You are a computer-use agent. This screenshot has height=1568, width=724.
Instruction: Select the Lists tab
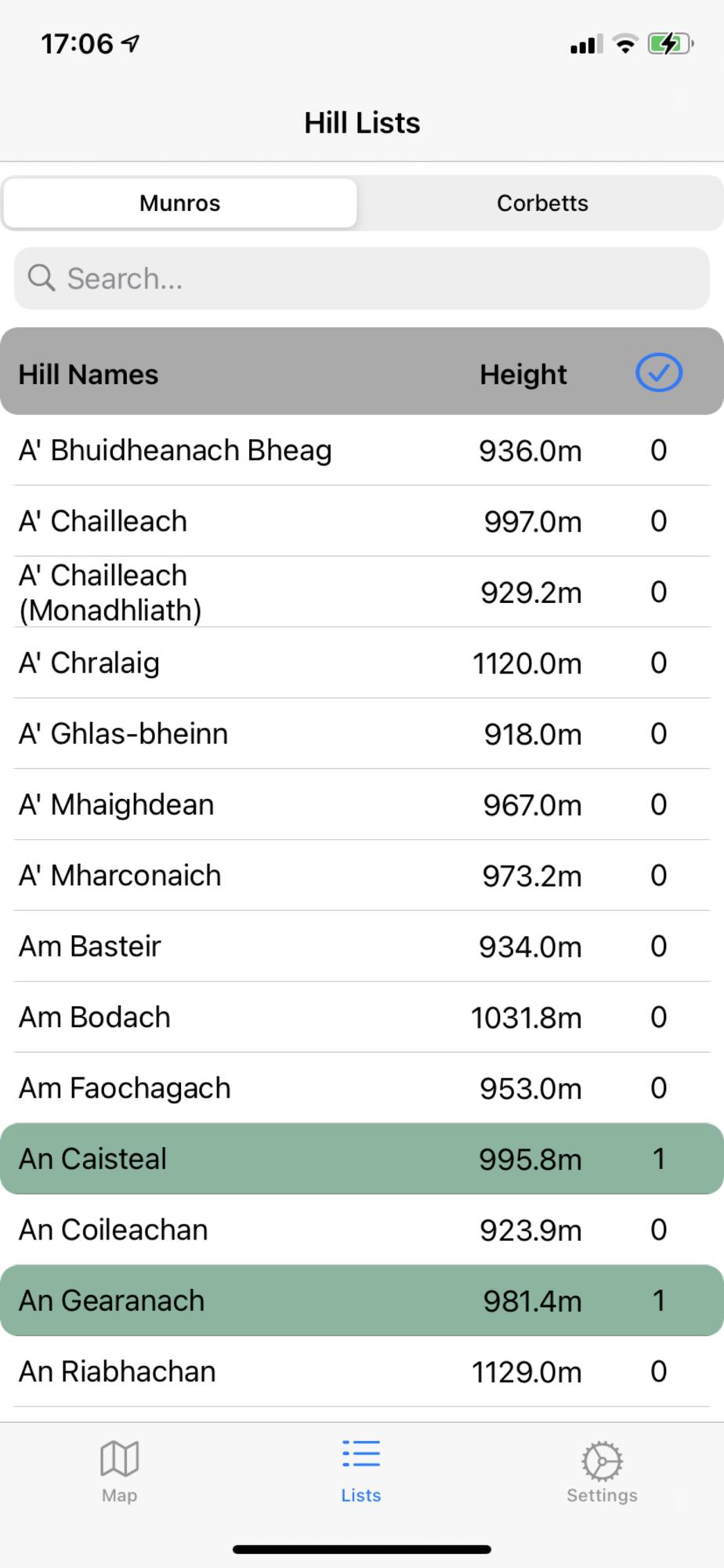(x=361, y=1472)
